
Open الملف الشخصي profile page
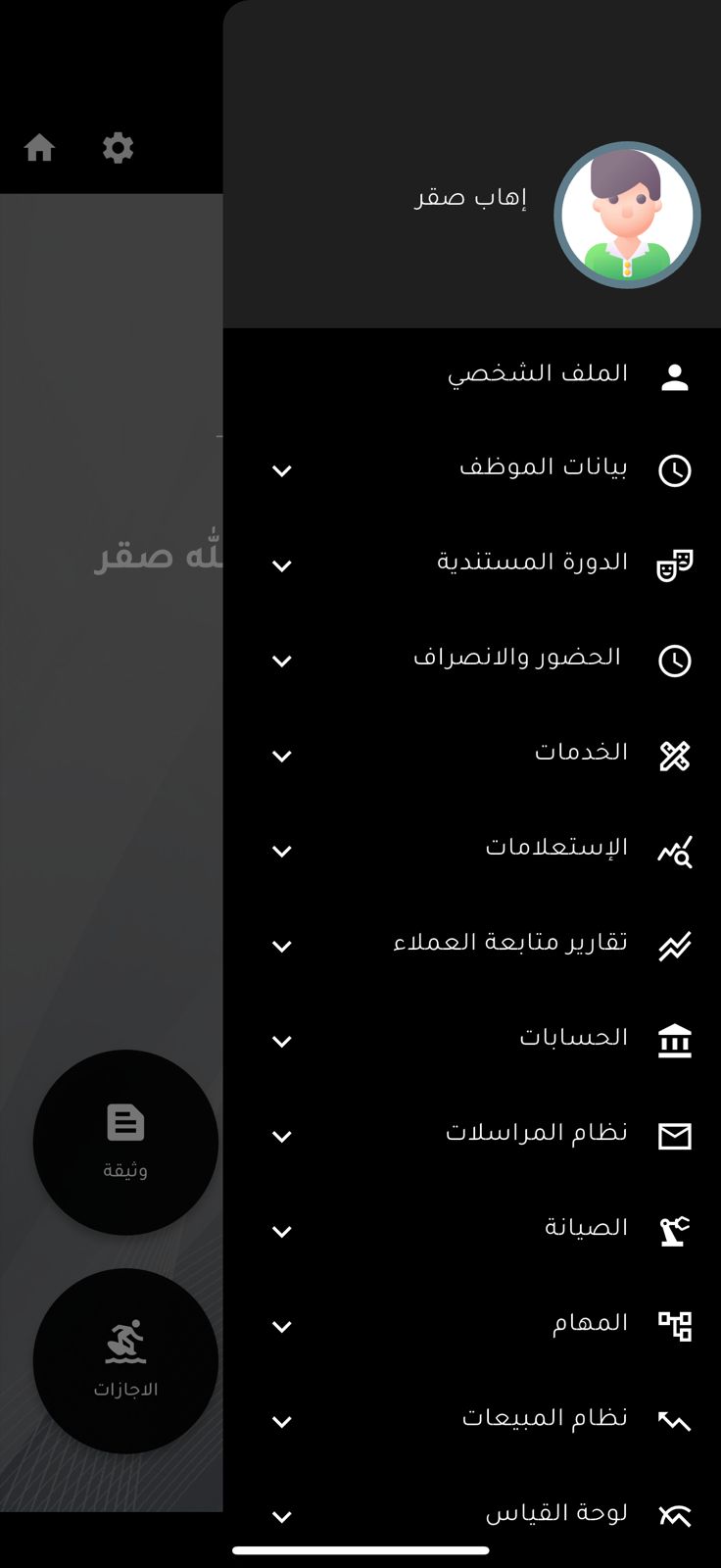(538, 374)
